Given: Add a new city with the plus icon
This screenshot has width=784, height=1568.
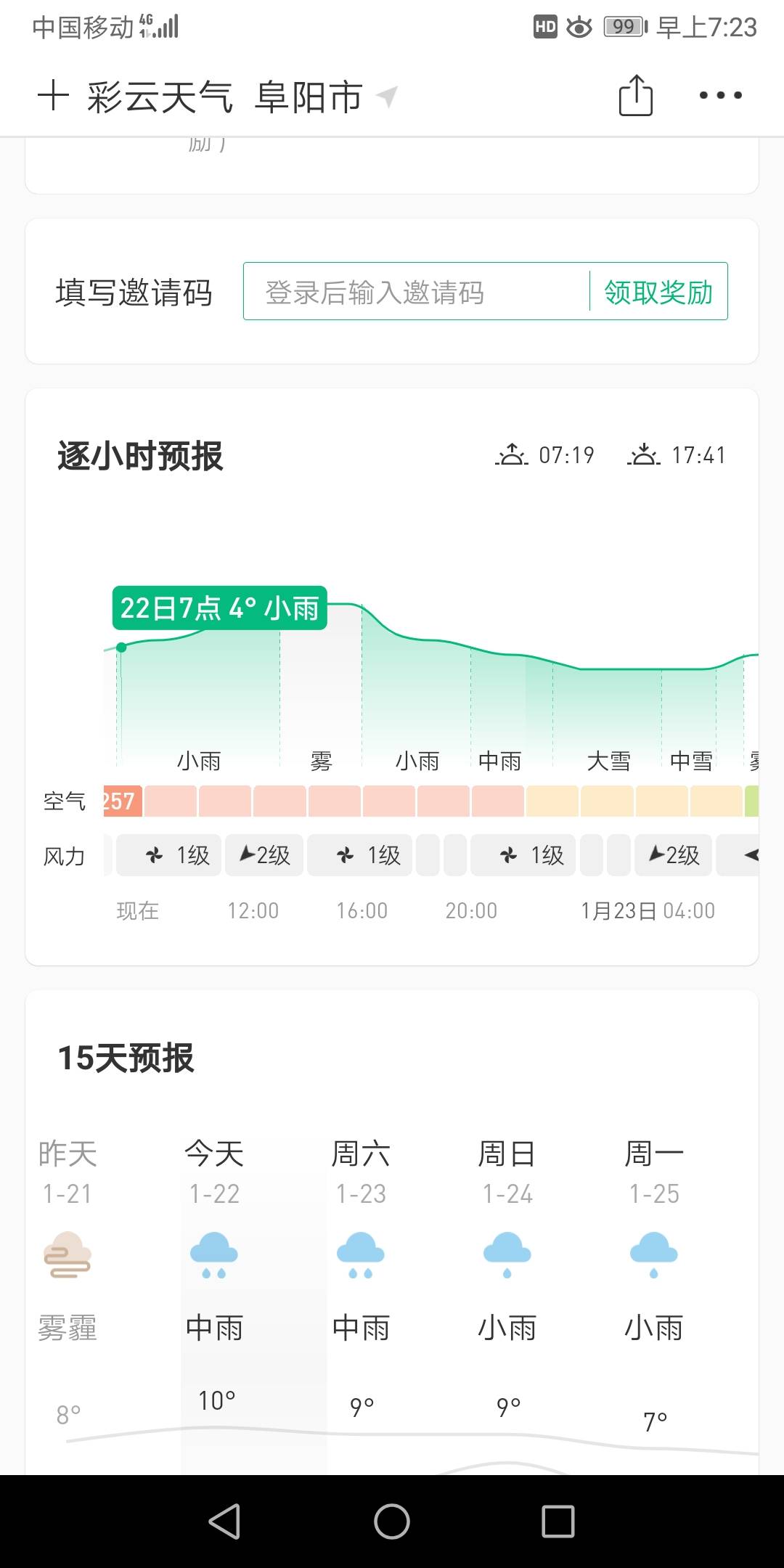Looking at the screenshot, I should [53, 96].
